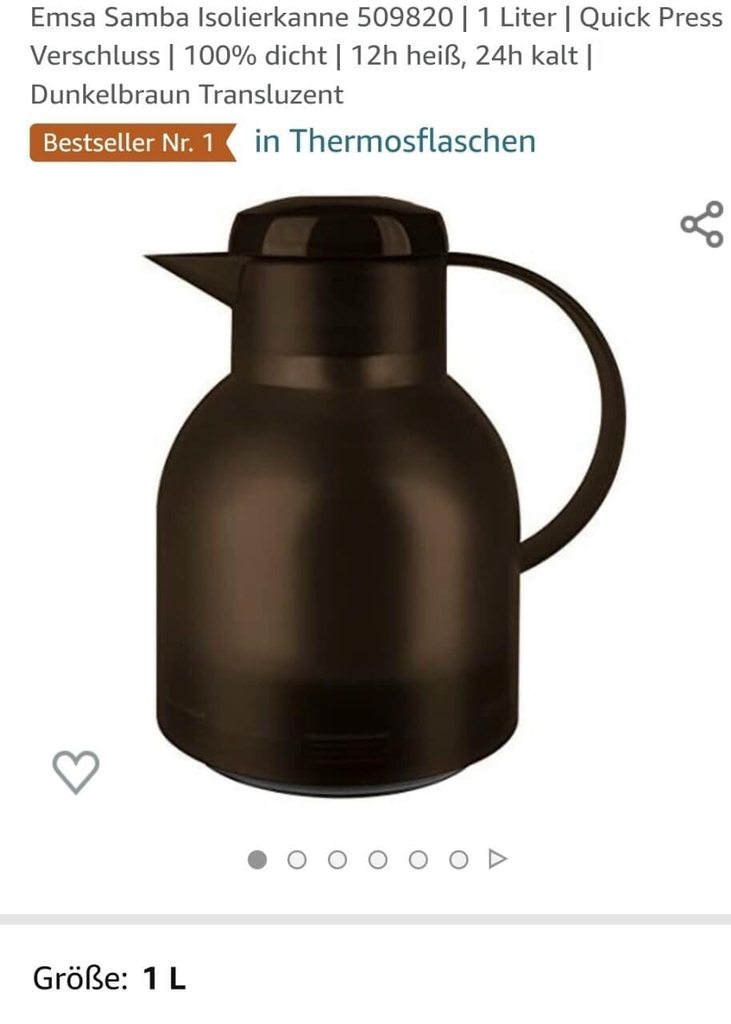
Task: Jump to the second product image dot
Action: (x=297, y=859)
